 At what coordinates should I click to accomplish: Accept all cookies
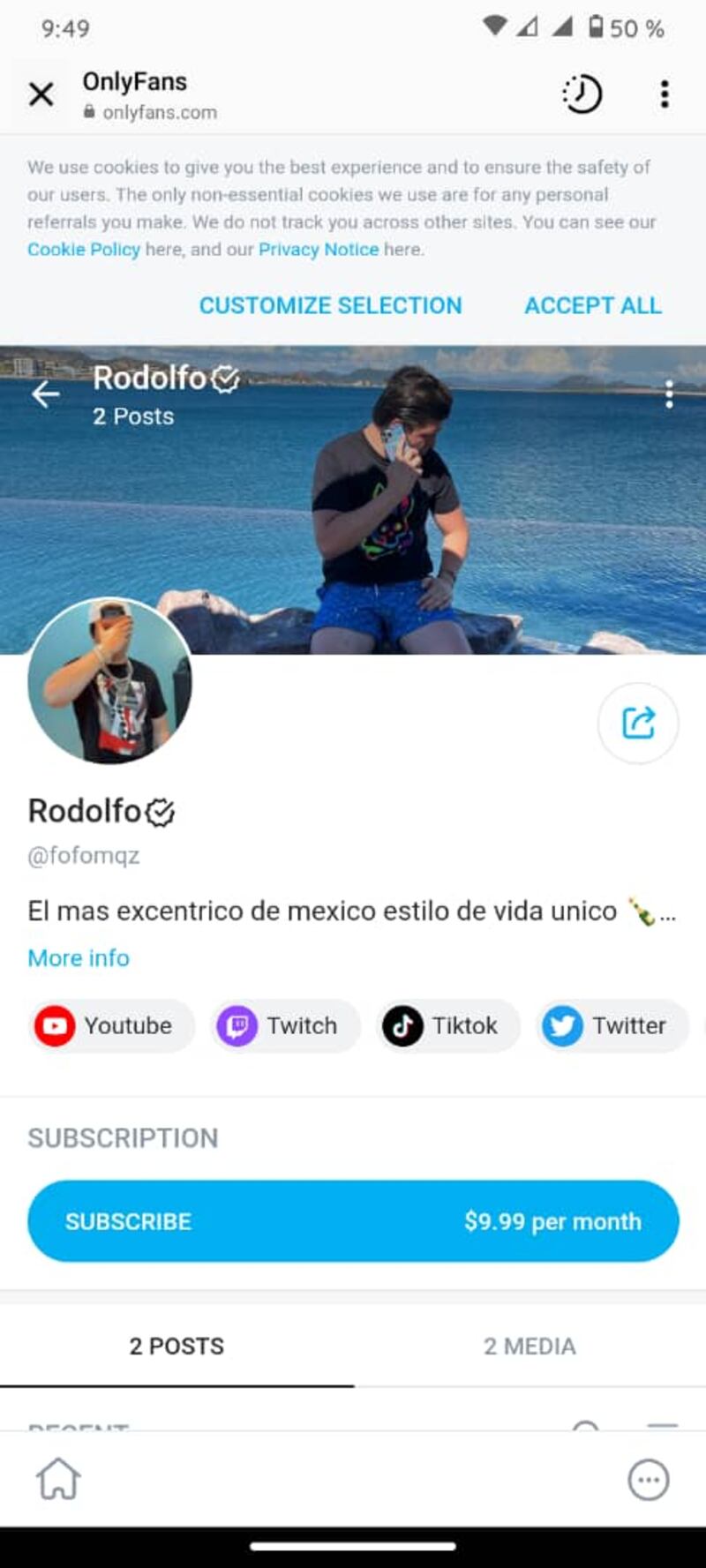coord(593,305)
